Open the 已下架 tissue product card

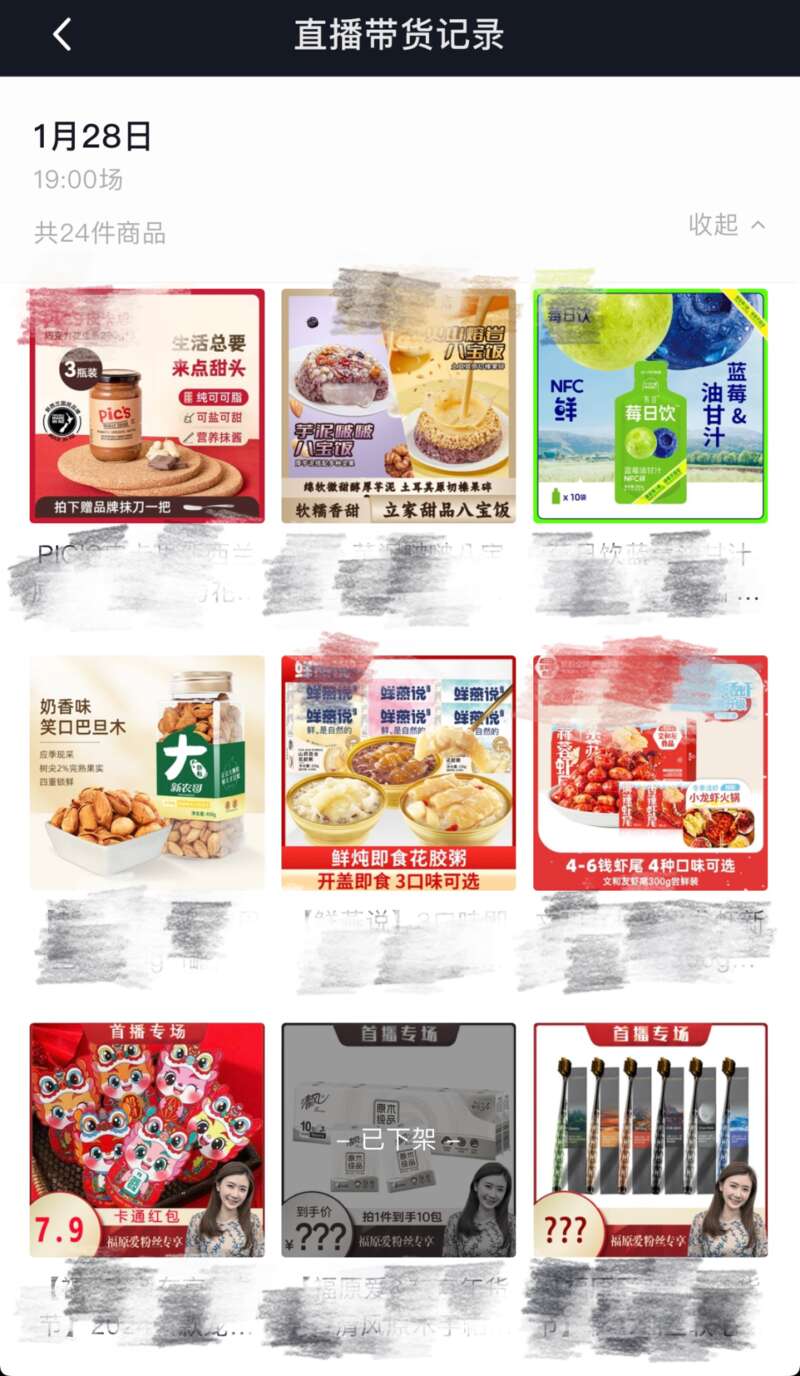point(398,1139)
